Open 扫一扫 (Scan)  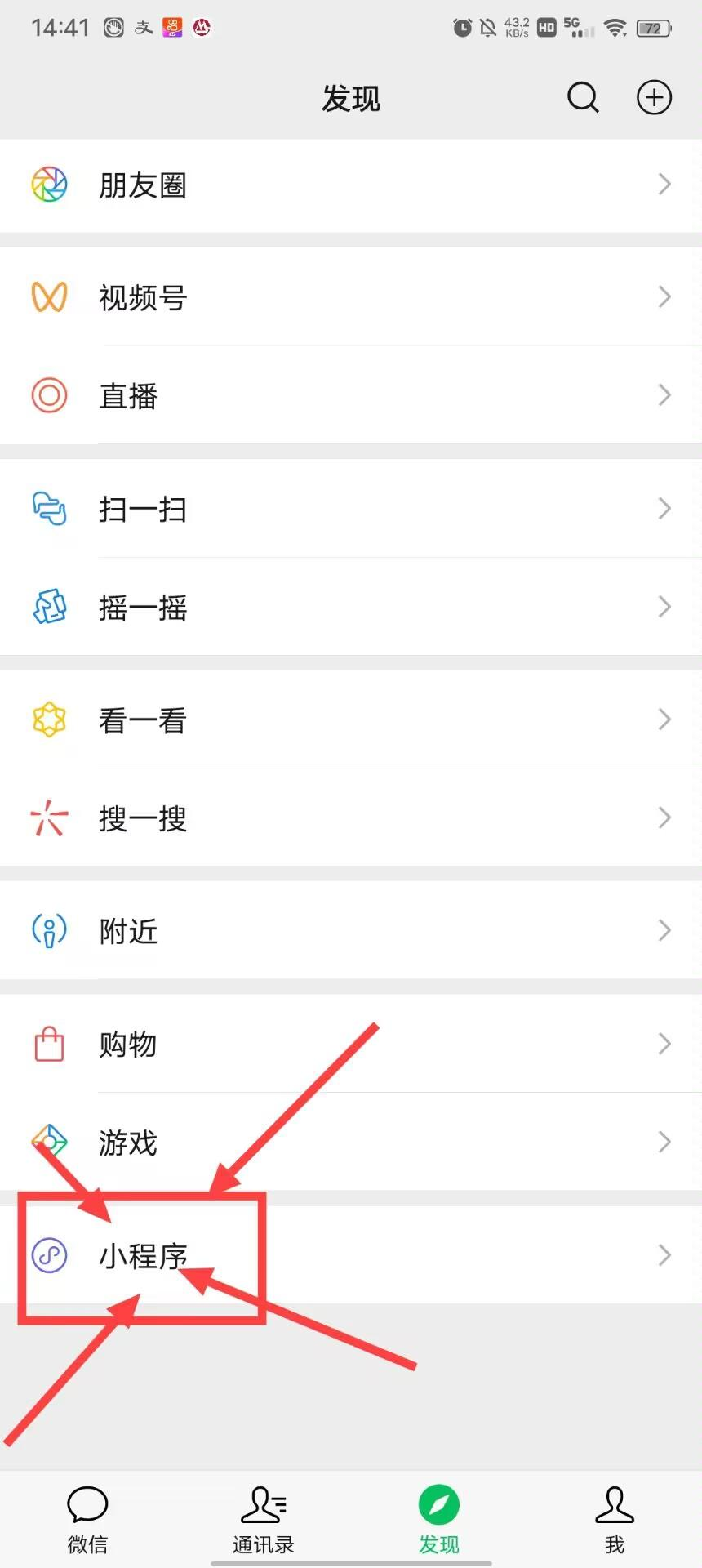(x=351, y=509)
